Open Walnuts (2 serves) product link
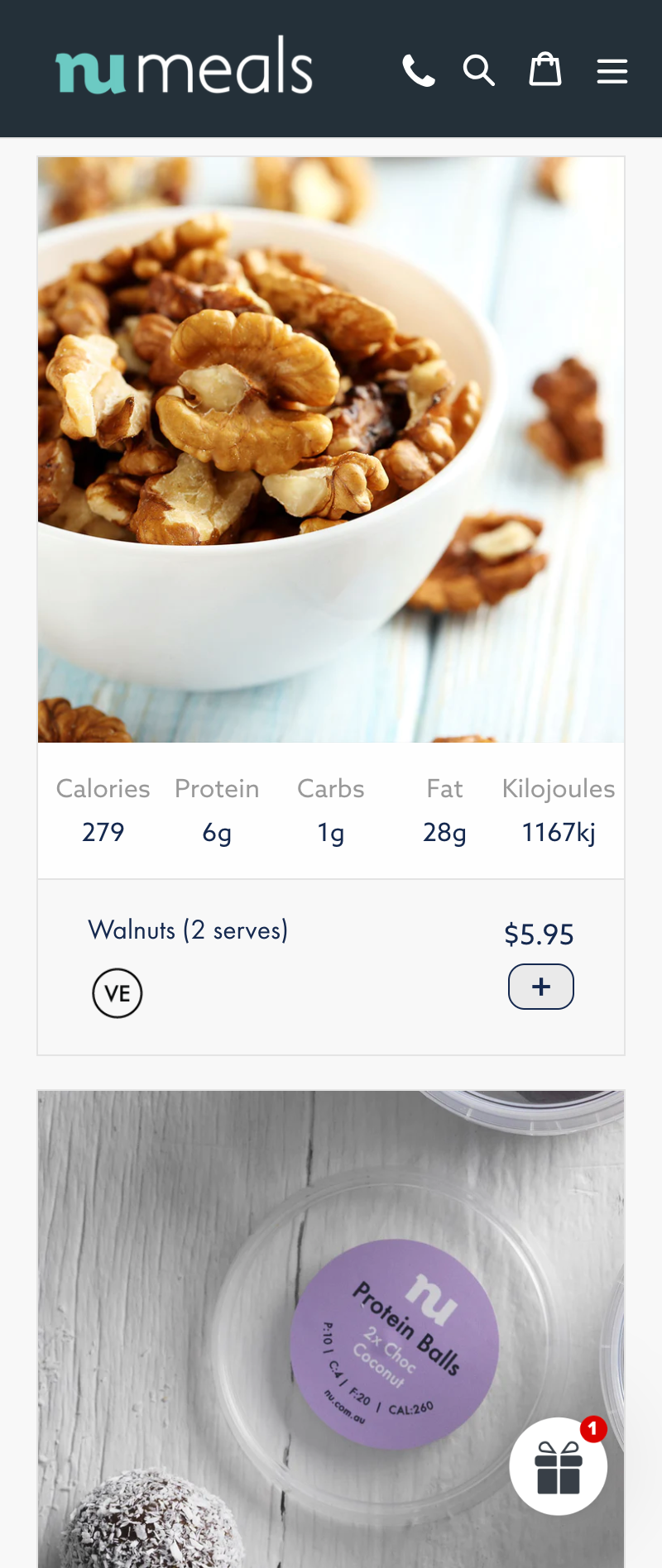Screen dimensions: 662x1568 click(x=188, y=930)
